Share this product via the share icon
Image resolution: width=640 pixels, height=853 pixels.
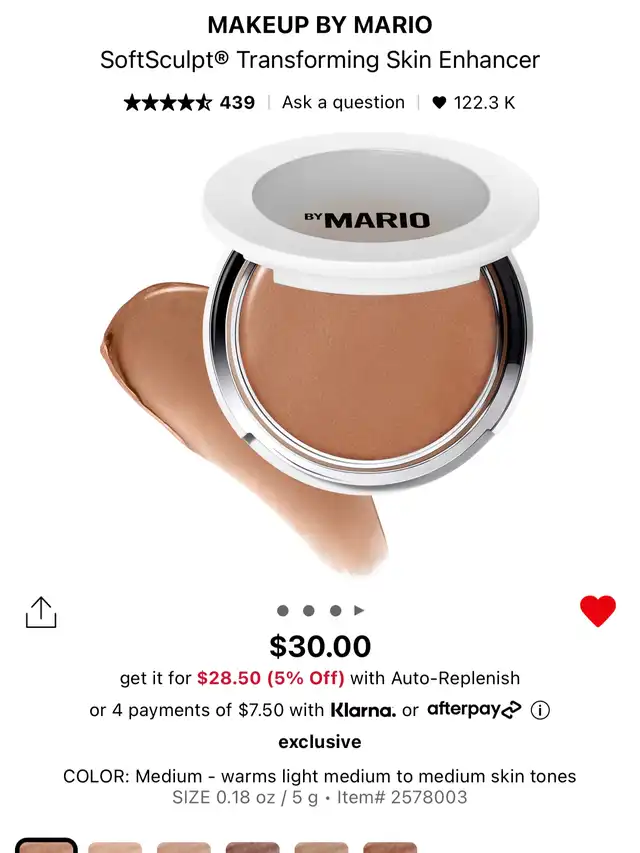(41, 612)
